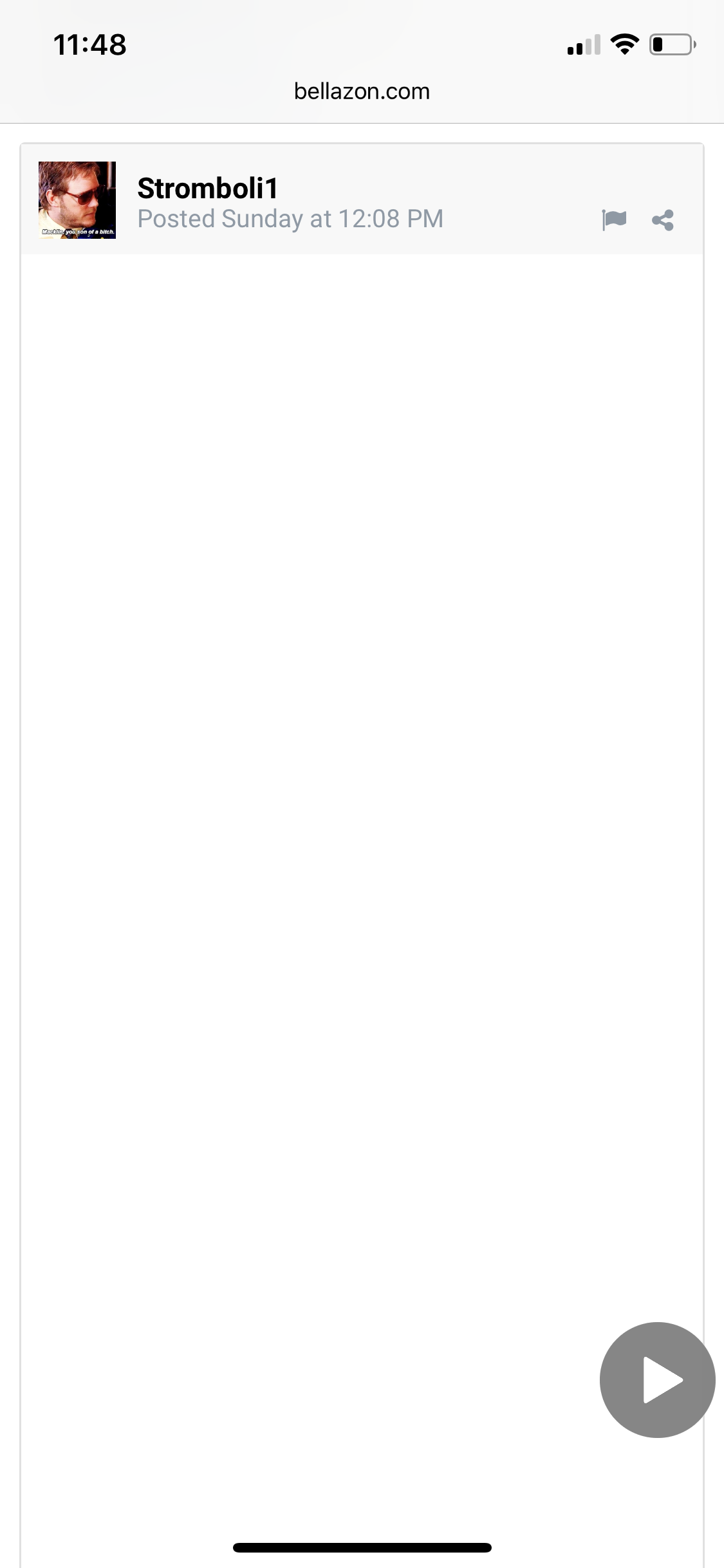Open the Stromboli1 username link
Viewport: 724px width, 1568px height.
point(208,189)
